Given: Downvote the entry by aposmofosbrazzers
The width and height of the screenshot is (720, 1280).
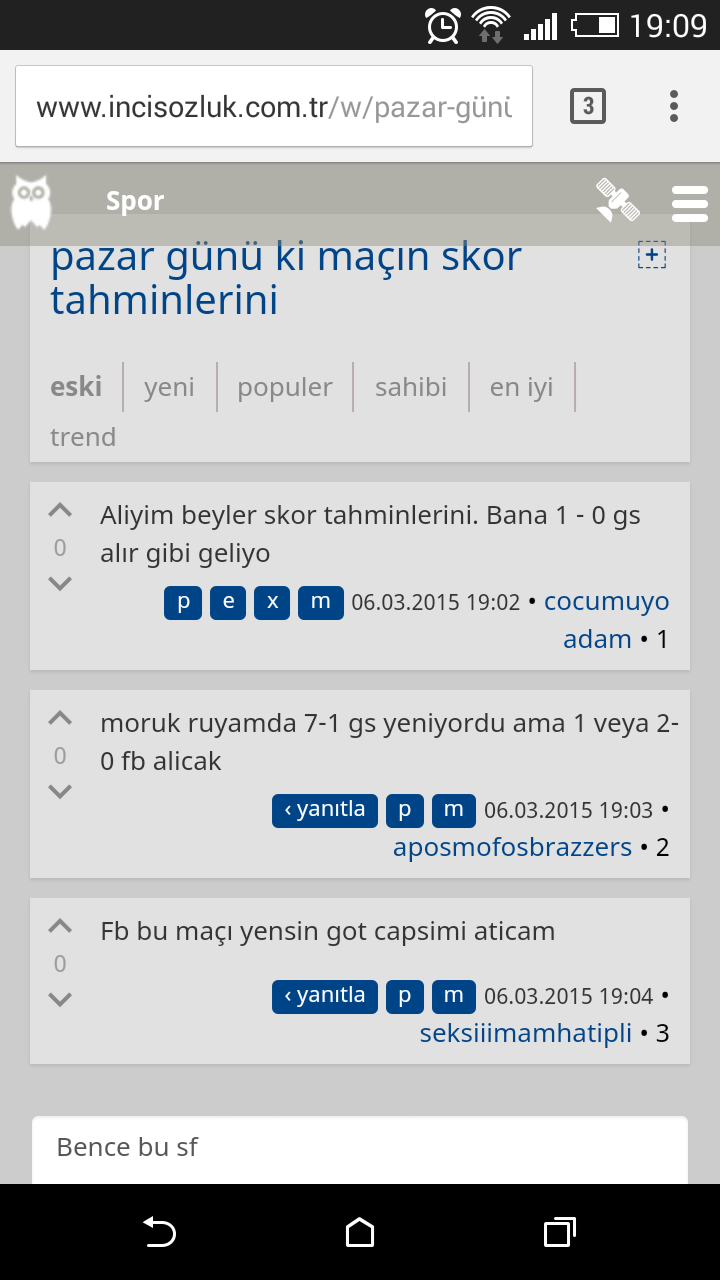Looking at the screenshot, I should pos(60,792).
